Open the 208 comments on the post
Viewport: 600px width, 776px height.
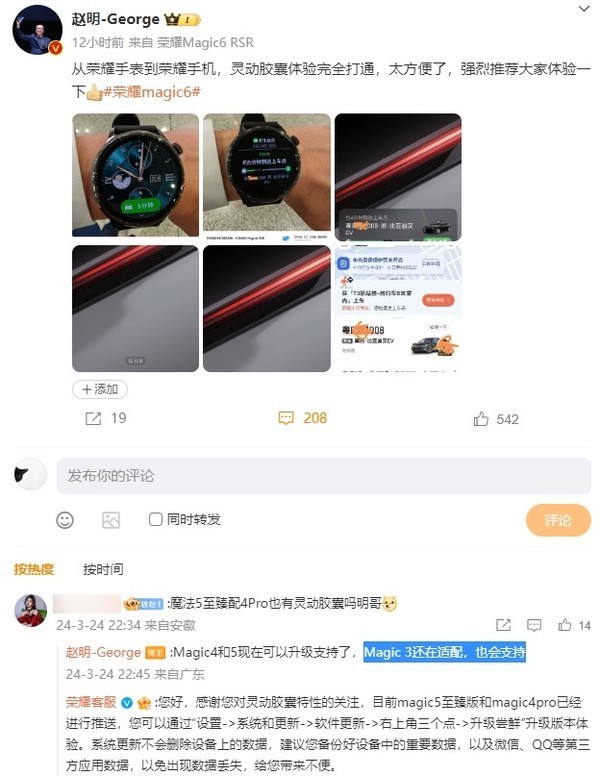pos(302,418)
